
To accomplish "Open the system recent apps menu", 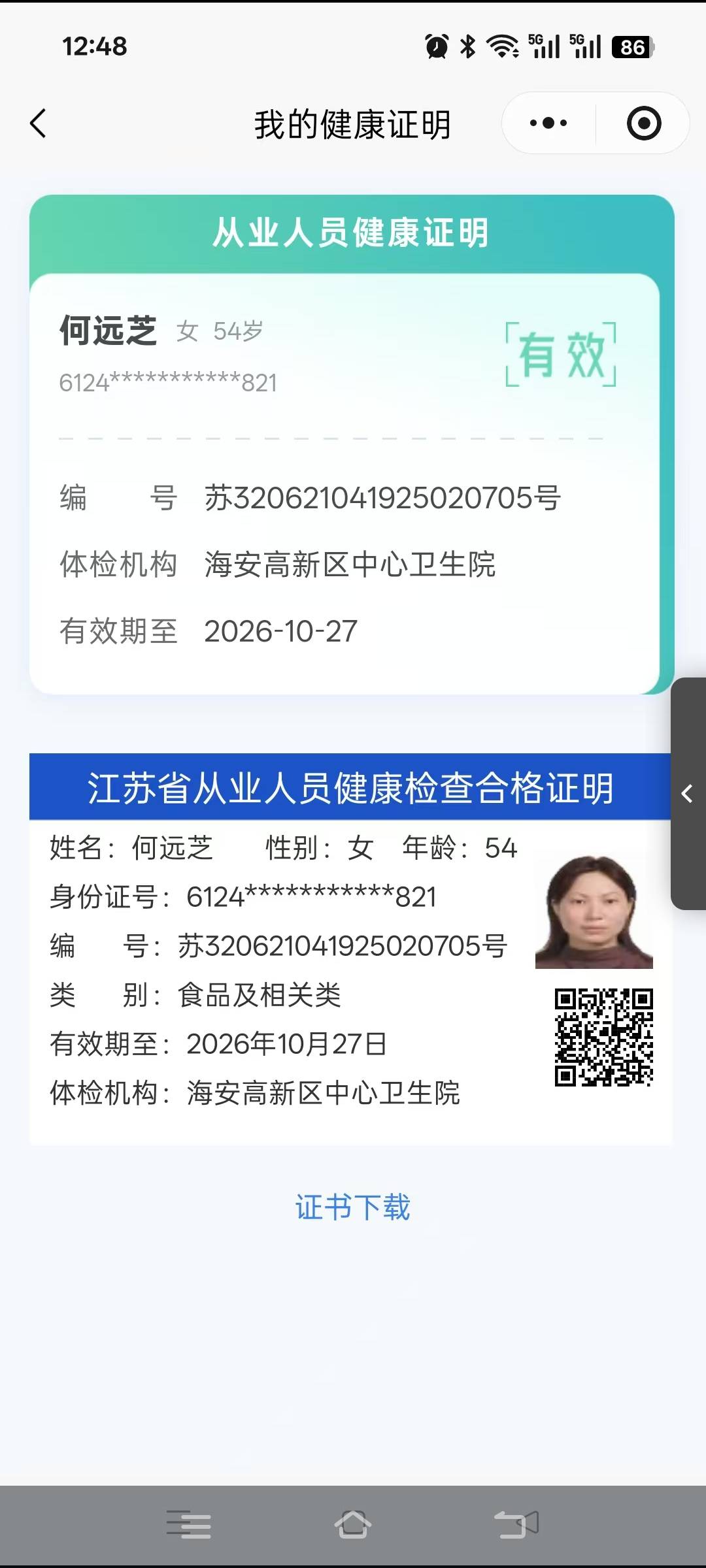I will tap(188, 1524).
